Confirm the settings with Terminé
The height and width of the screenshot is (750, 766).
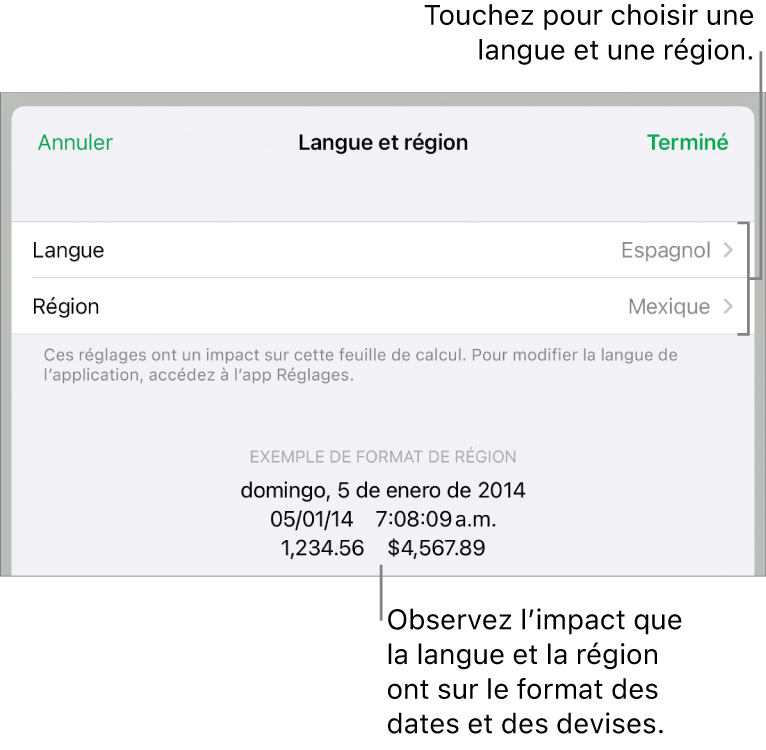pyautogui.click(x=687, y=143)
